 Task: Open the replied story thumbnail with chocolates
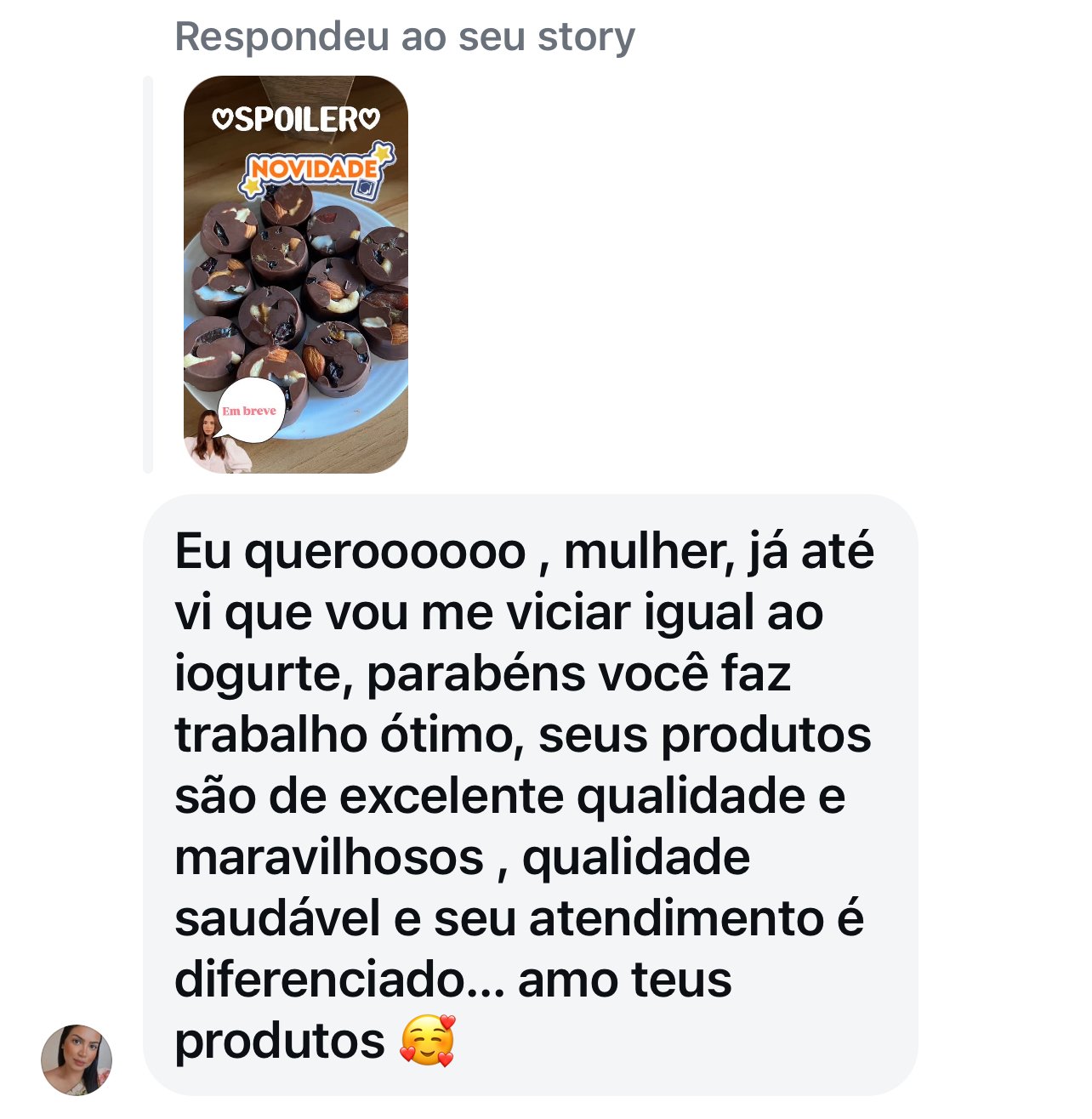(x=296, y=274)
